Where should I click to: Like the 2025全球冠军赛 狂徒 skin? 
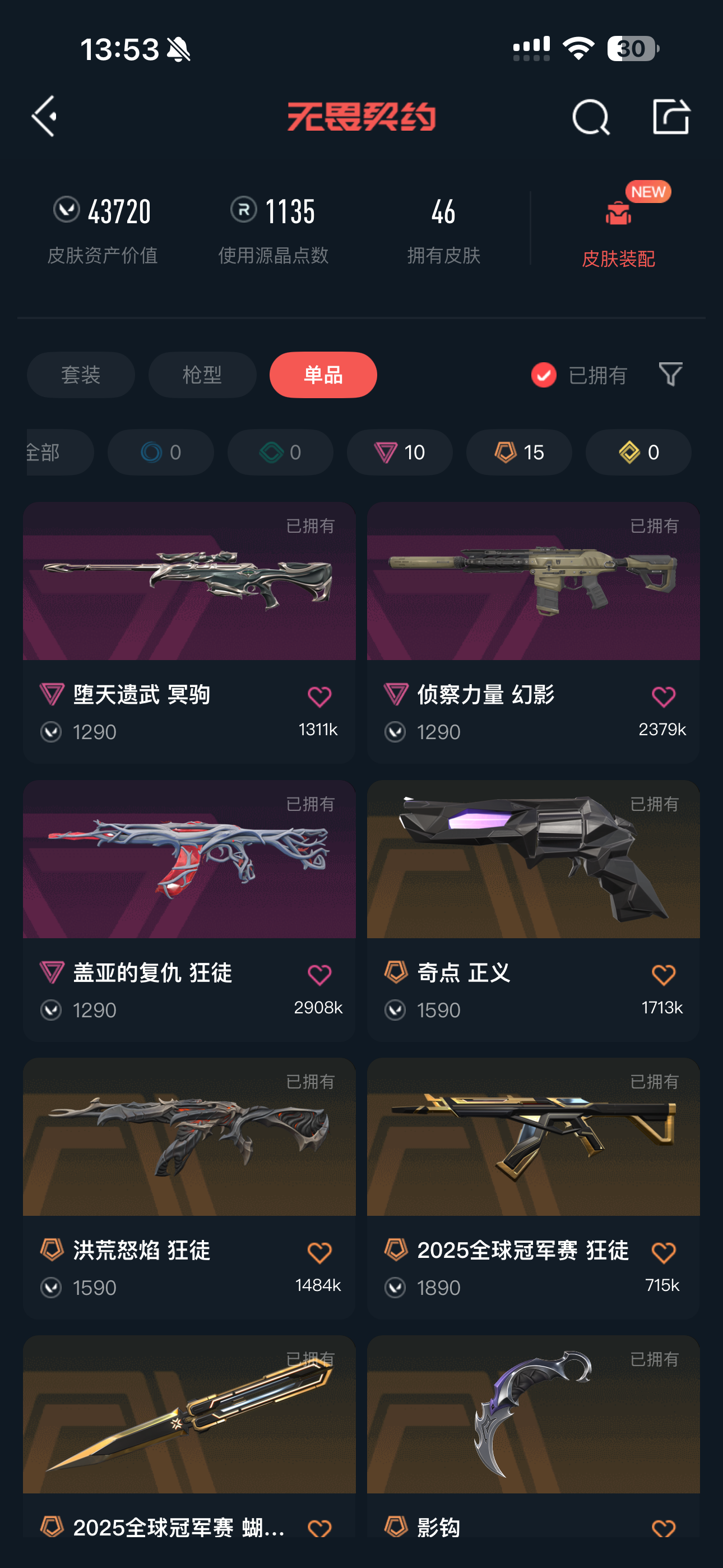[x=662, y=1252]
